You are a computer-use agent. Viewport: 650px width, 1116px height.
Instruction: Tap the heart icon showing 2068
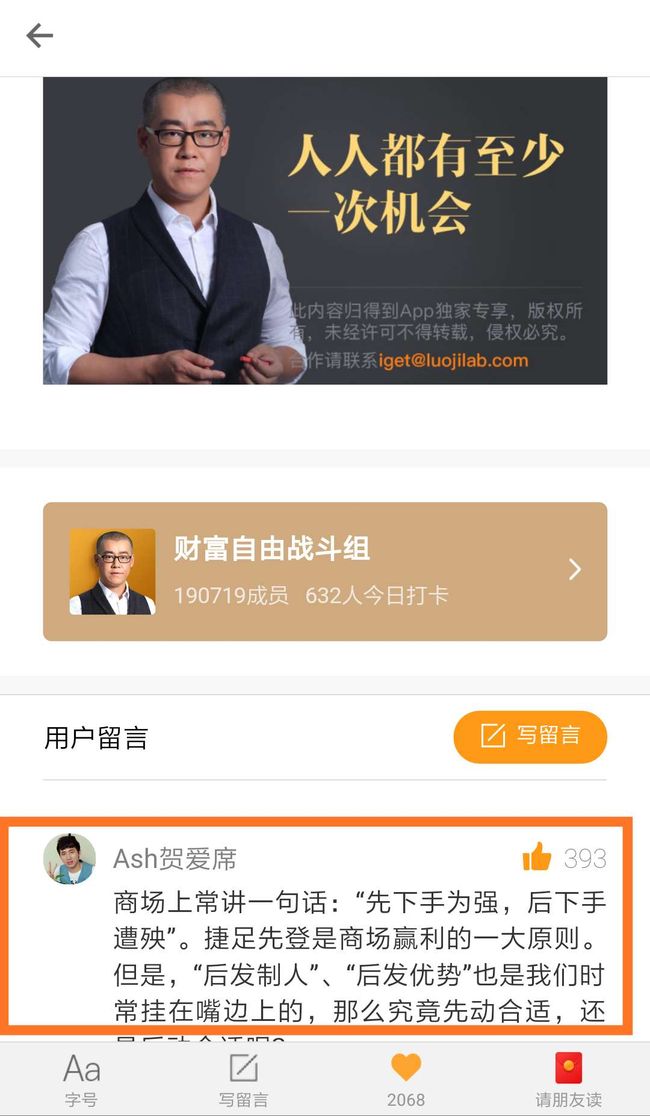406,1080
